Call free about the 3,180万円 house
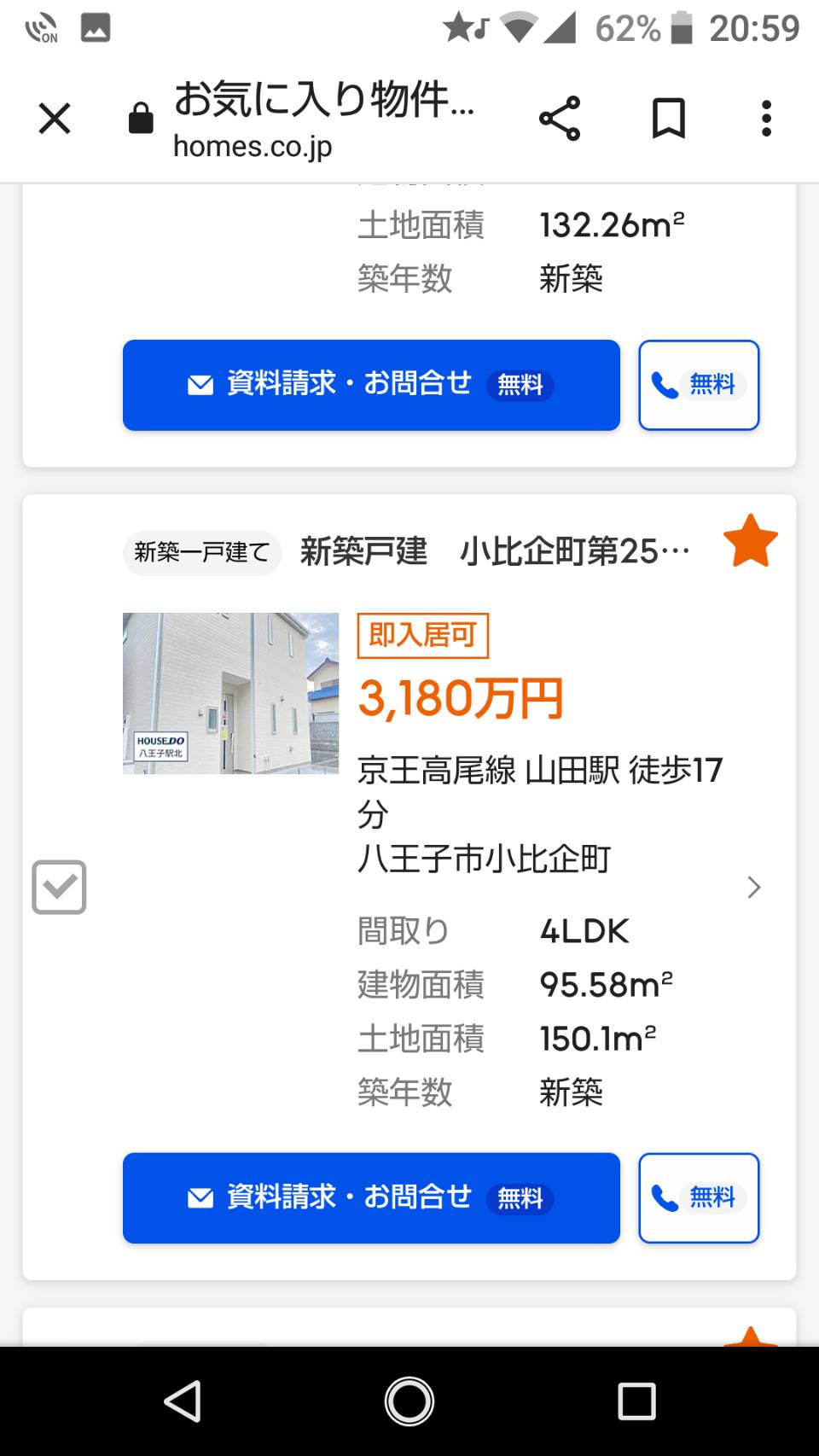Viewport: 819px width, 1456px height. coord(699,1198)
